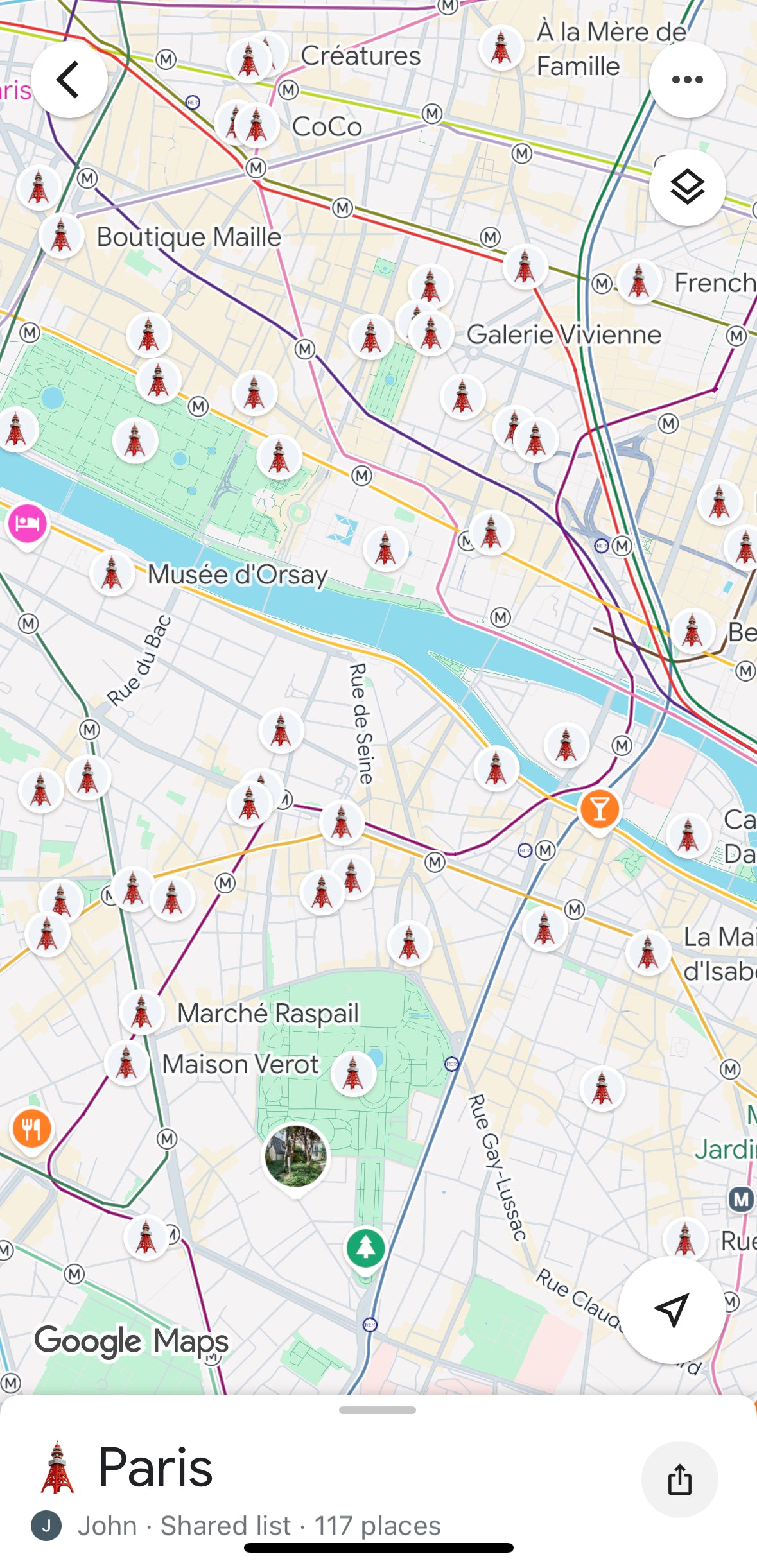Open the Maison Verot marker
The image size is (757, 1568).
pyautogui.click(x=126, y=1063)
